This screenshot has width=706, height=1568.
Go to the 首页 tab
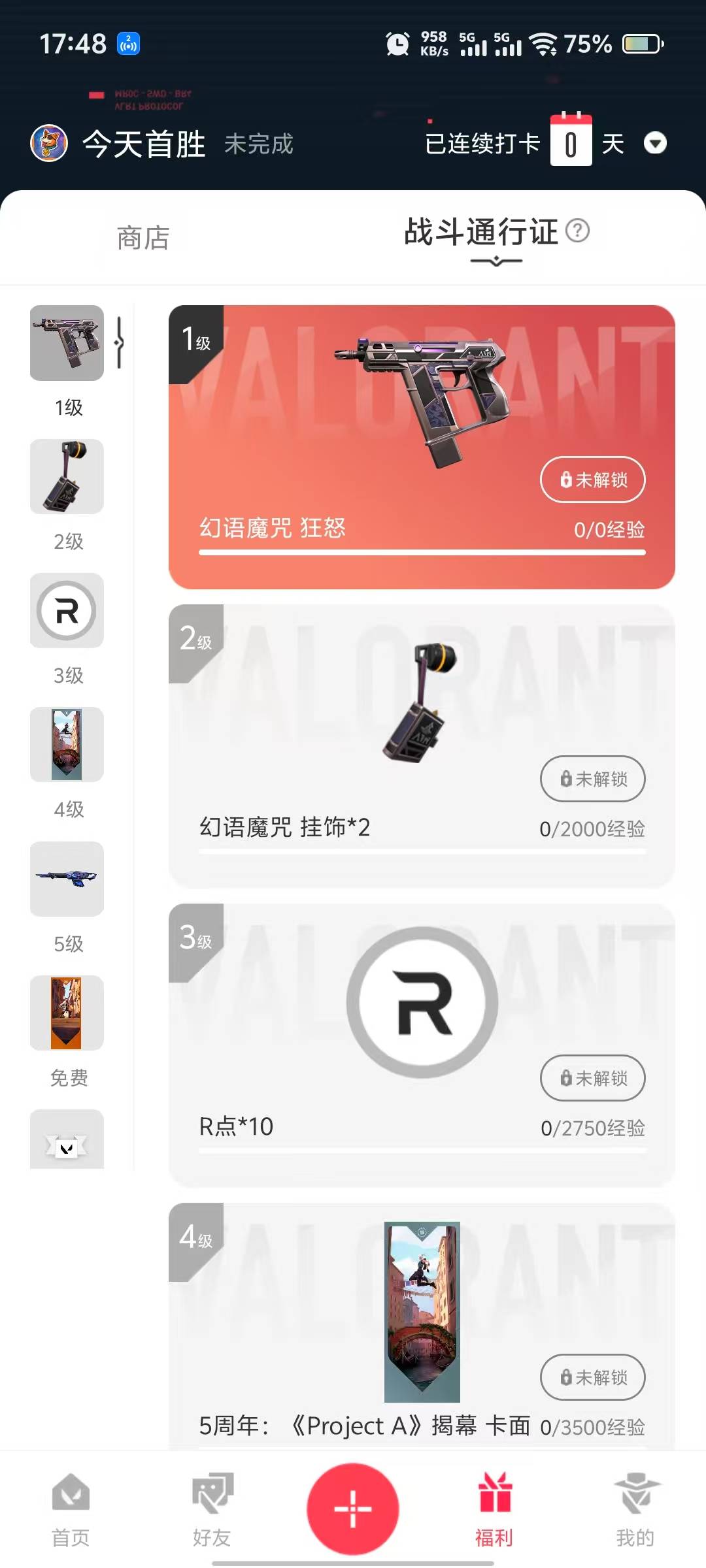[71, 1509]
